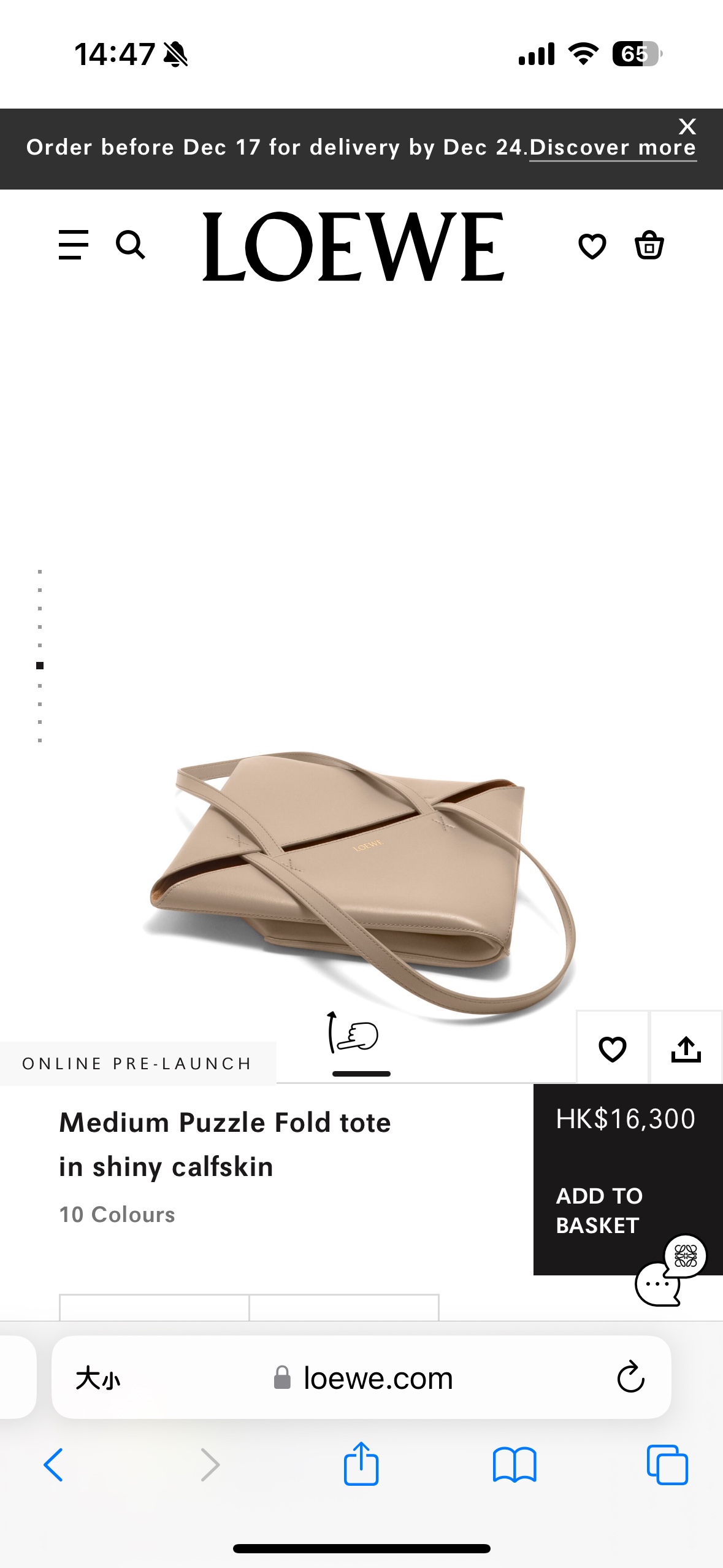The image size is (723, 1568).
Task: Follow the Discover more link
Action: [612, 148]
